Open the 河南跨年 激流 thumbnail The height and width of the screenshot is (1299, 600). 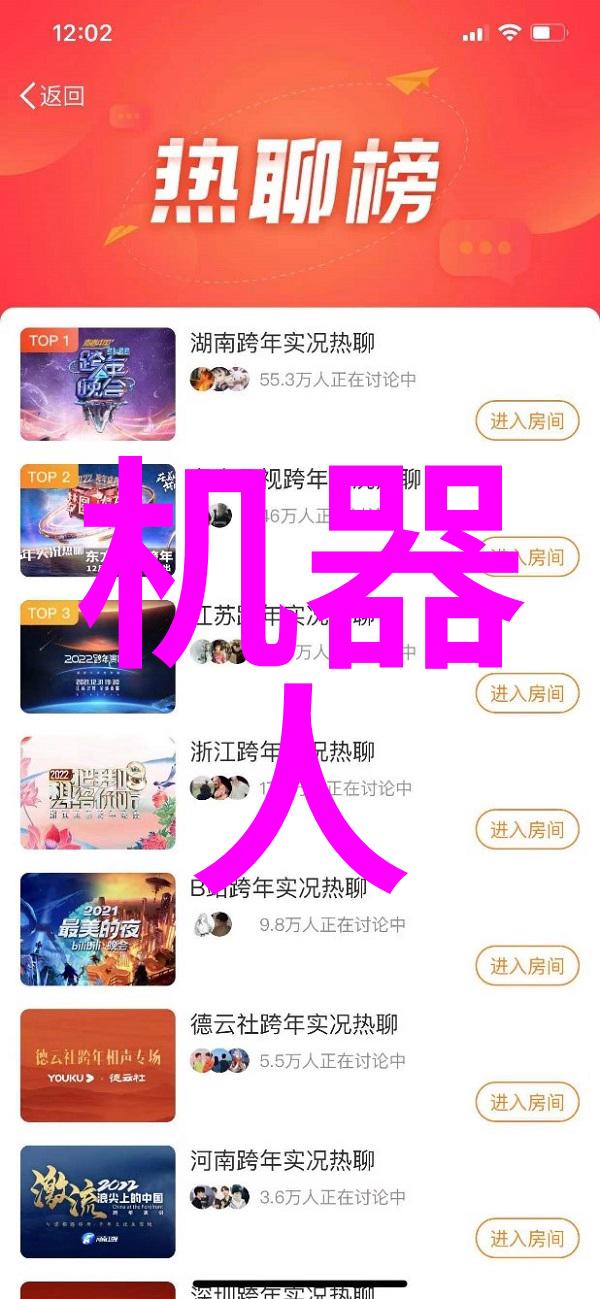[98, 1201]
